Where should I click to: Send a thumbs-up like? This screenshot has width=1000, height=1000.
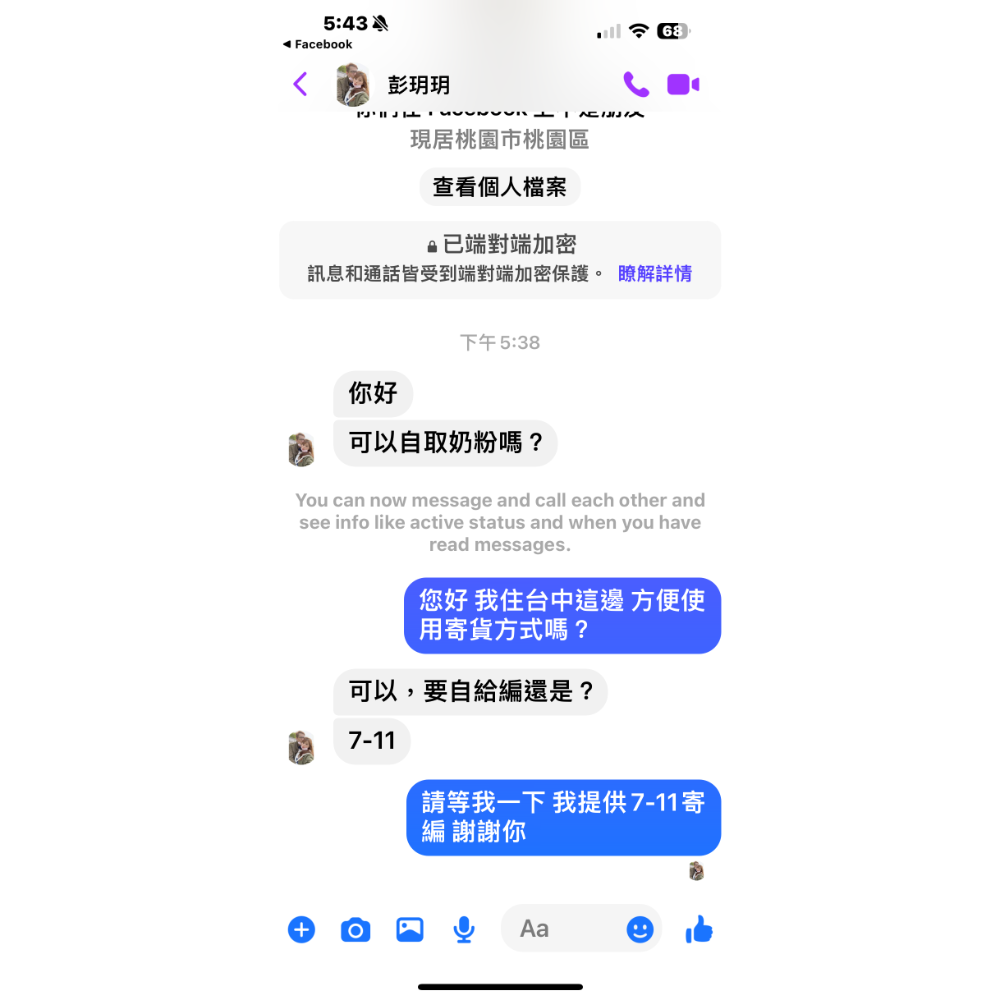[699, 929]
